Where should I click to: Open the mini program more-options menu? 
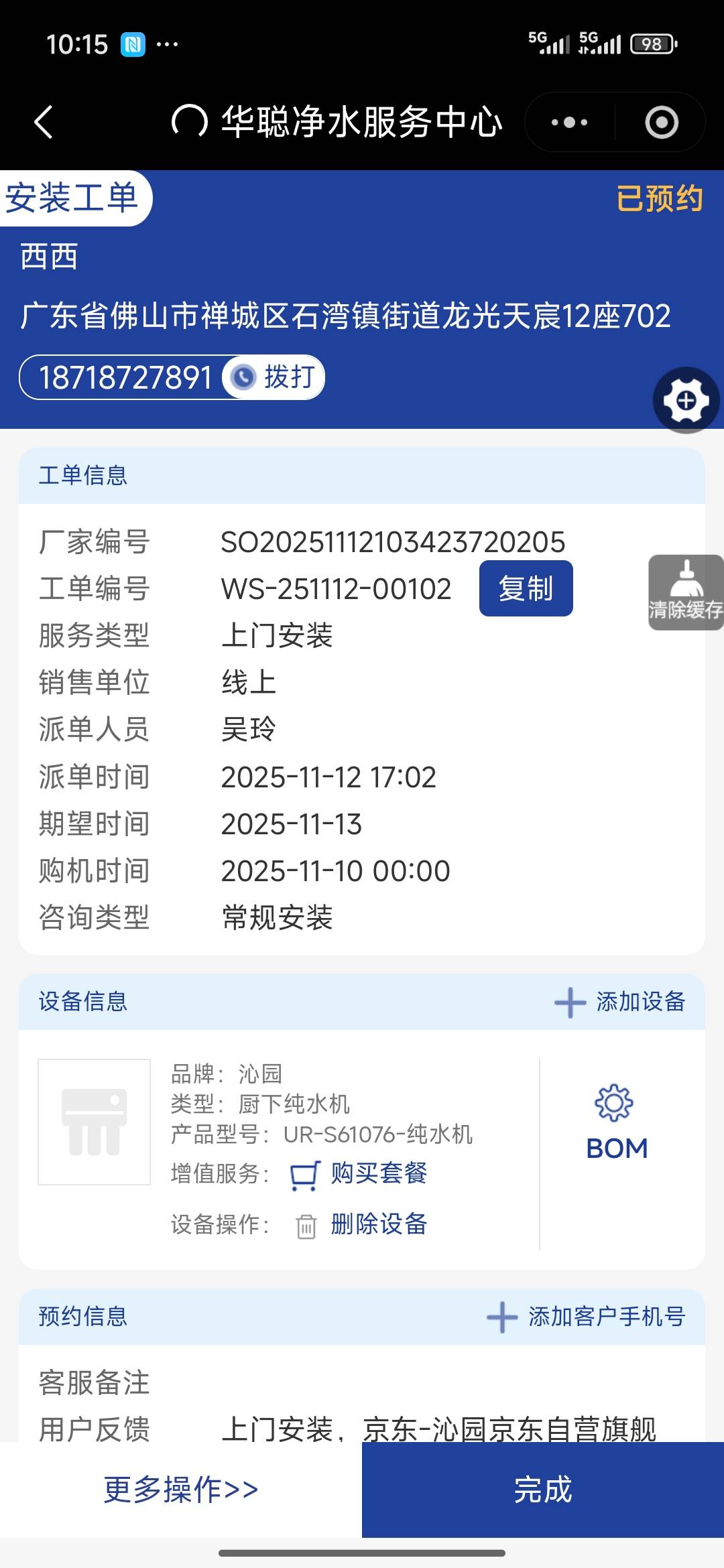(x=569, y=123)
